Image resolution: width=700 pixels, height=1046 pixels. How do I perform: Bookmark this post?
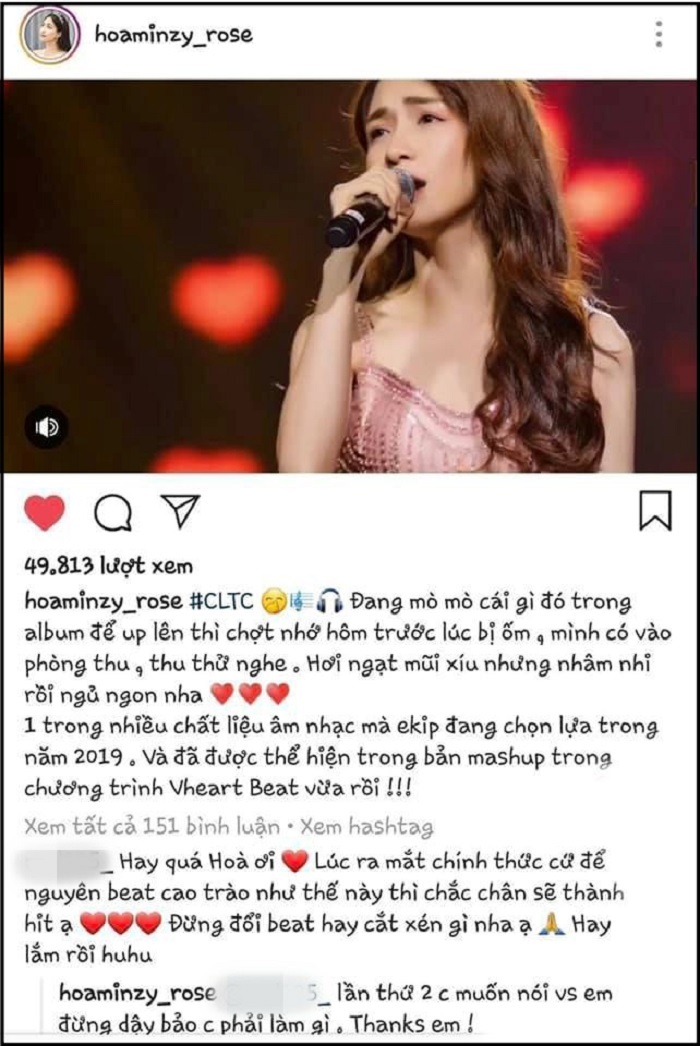pyautogui.click(x=654, y=511)
